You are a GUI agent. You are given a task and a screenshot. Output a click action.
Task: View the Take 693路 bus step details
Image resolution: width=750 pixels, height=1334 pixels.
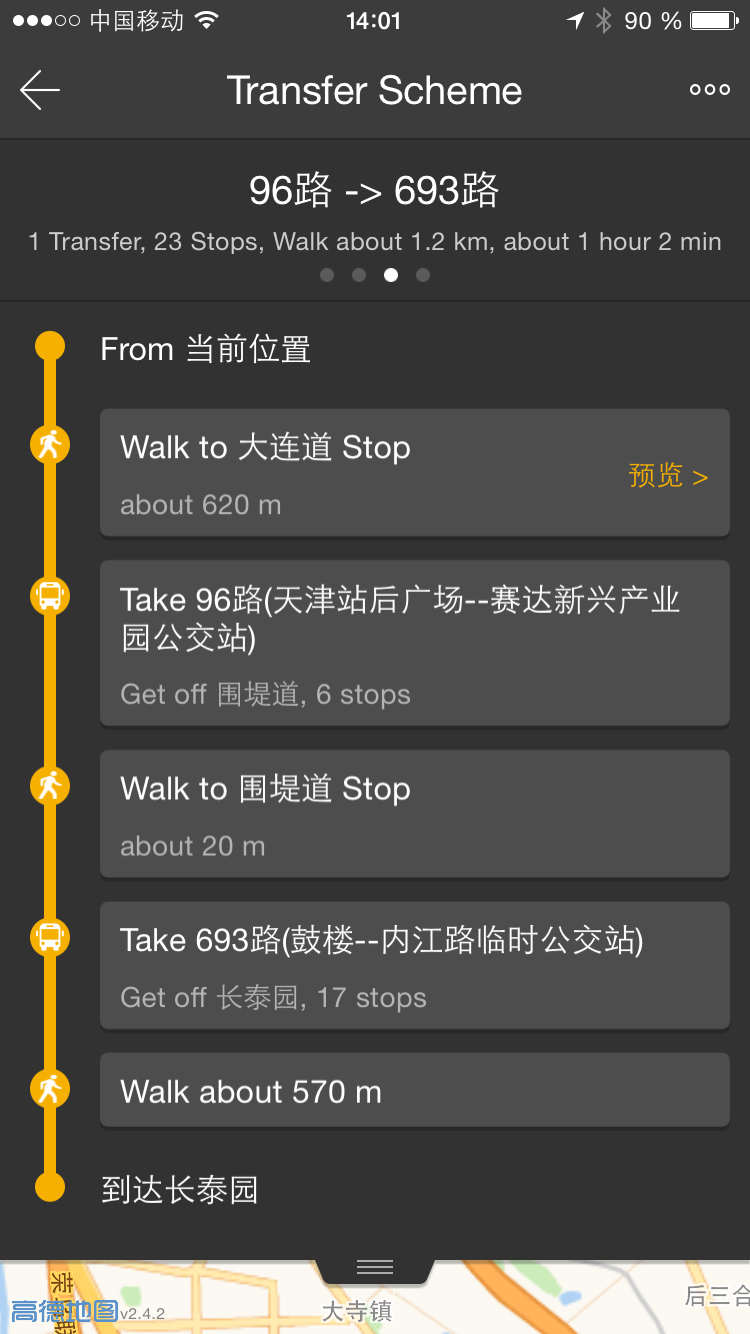(414, 965)
